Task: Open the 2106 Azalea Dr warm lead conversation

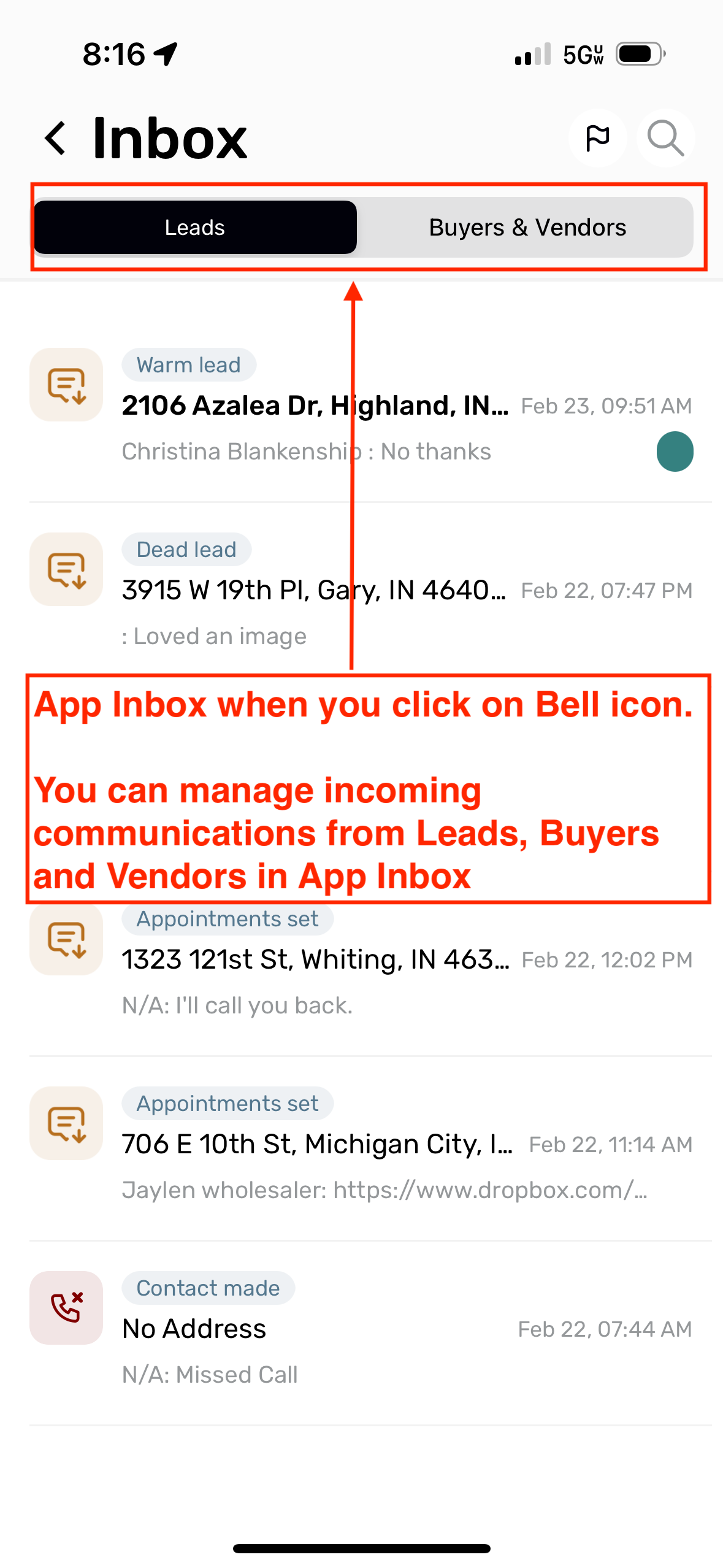Action: (x=315, y=406)
